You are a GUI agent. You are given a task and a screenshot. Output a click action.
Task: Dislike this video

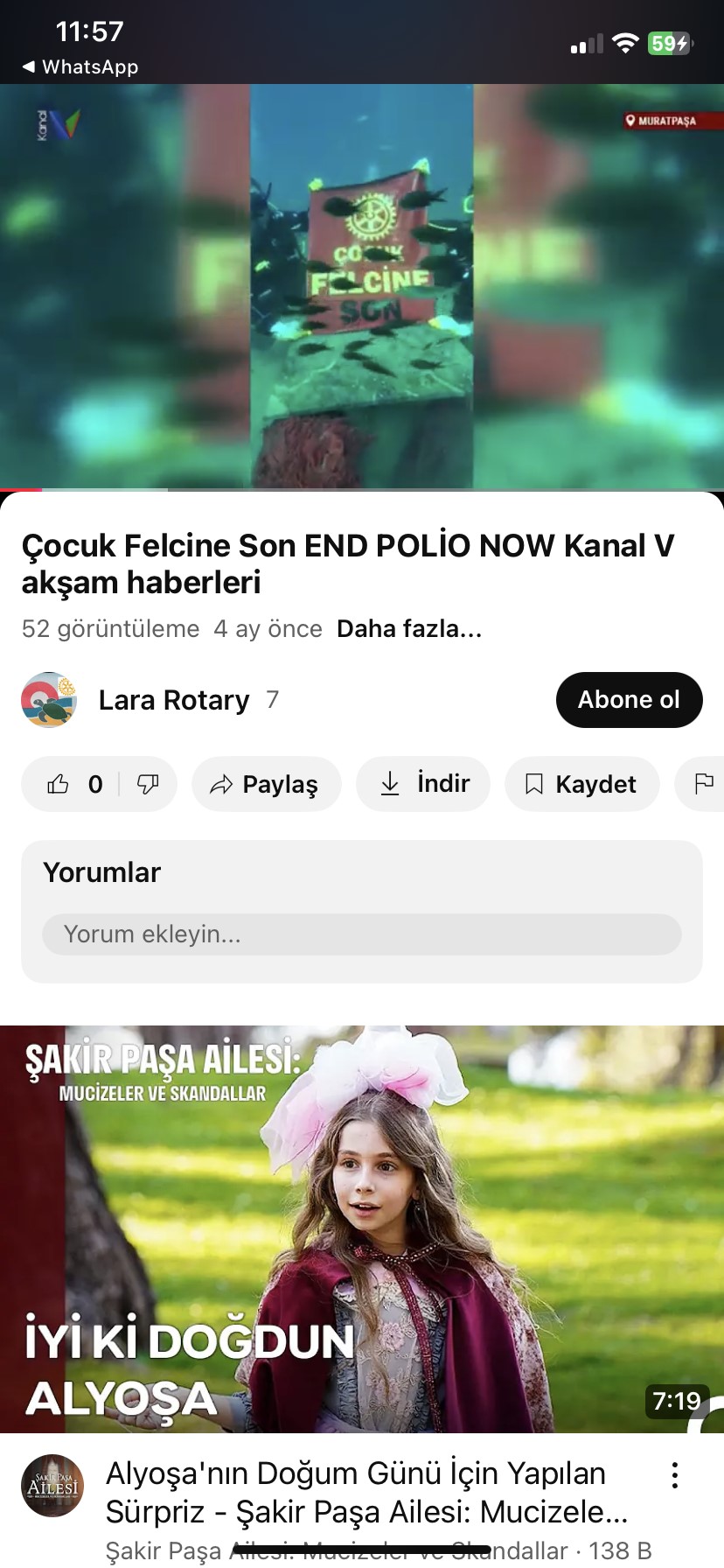click(148, 784)
